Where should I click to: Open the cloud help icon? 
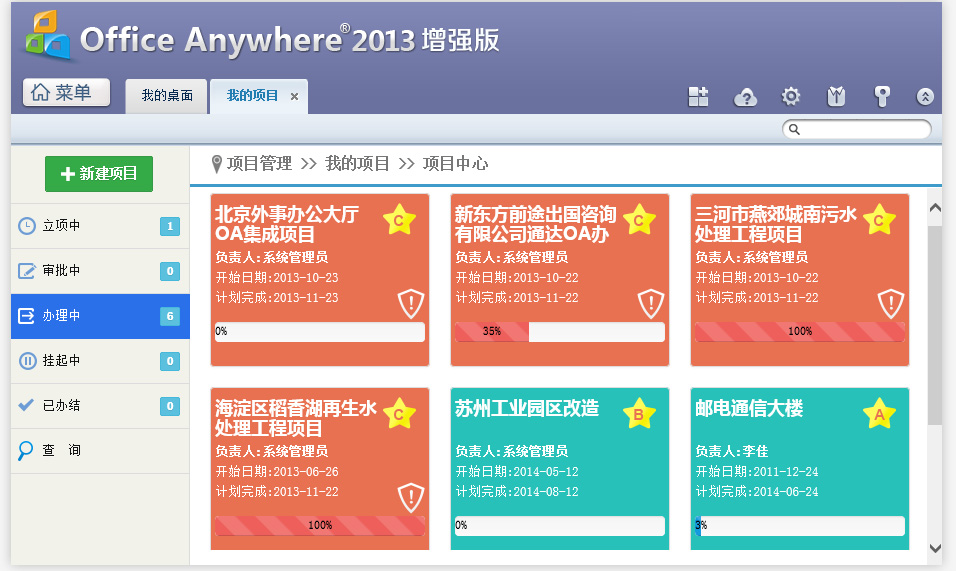pyautogui.click(x=745, y=97)
